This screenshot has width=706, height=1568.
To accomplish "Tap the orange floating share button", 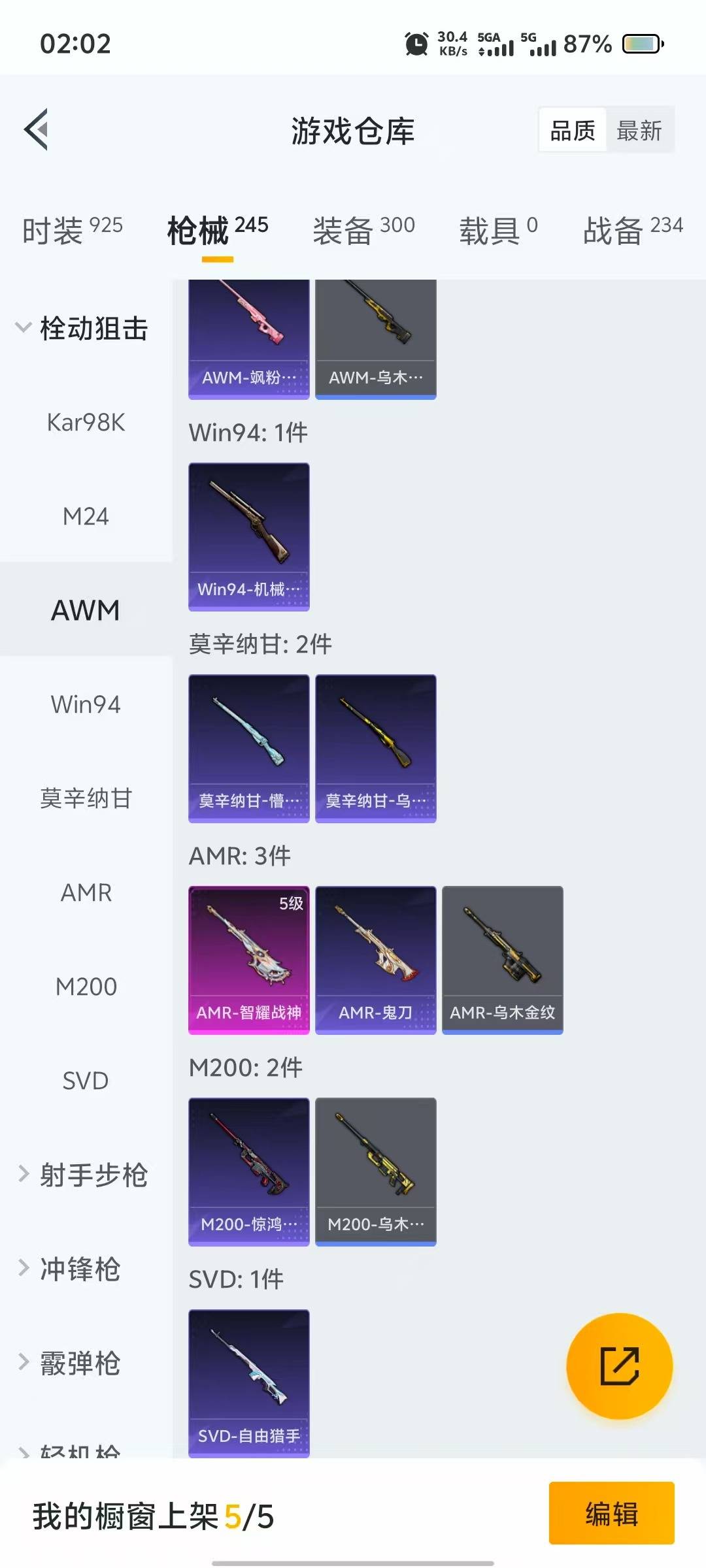I will click(619, 1365).
